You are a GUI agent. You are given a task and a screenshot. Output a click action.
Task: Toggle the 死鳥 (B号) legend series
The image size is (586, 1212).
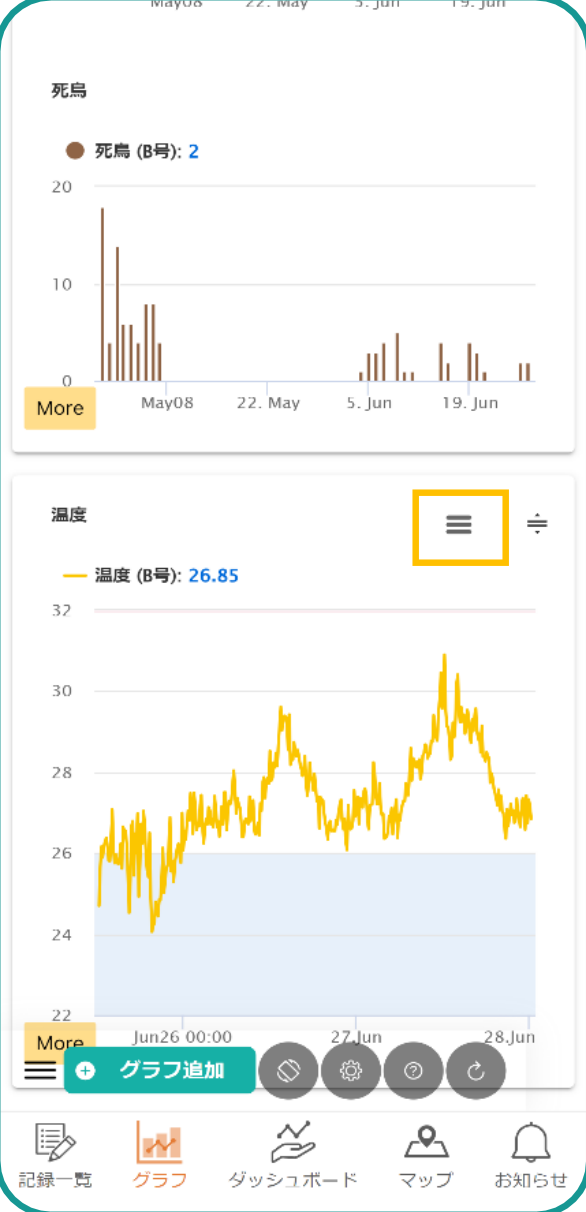point(132,152)
